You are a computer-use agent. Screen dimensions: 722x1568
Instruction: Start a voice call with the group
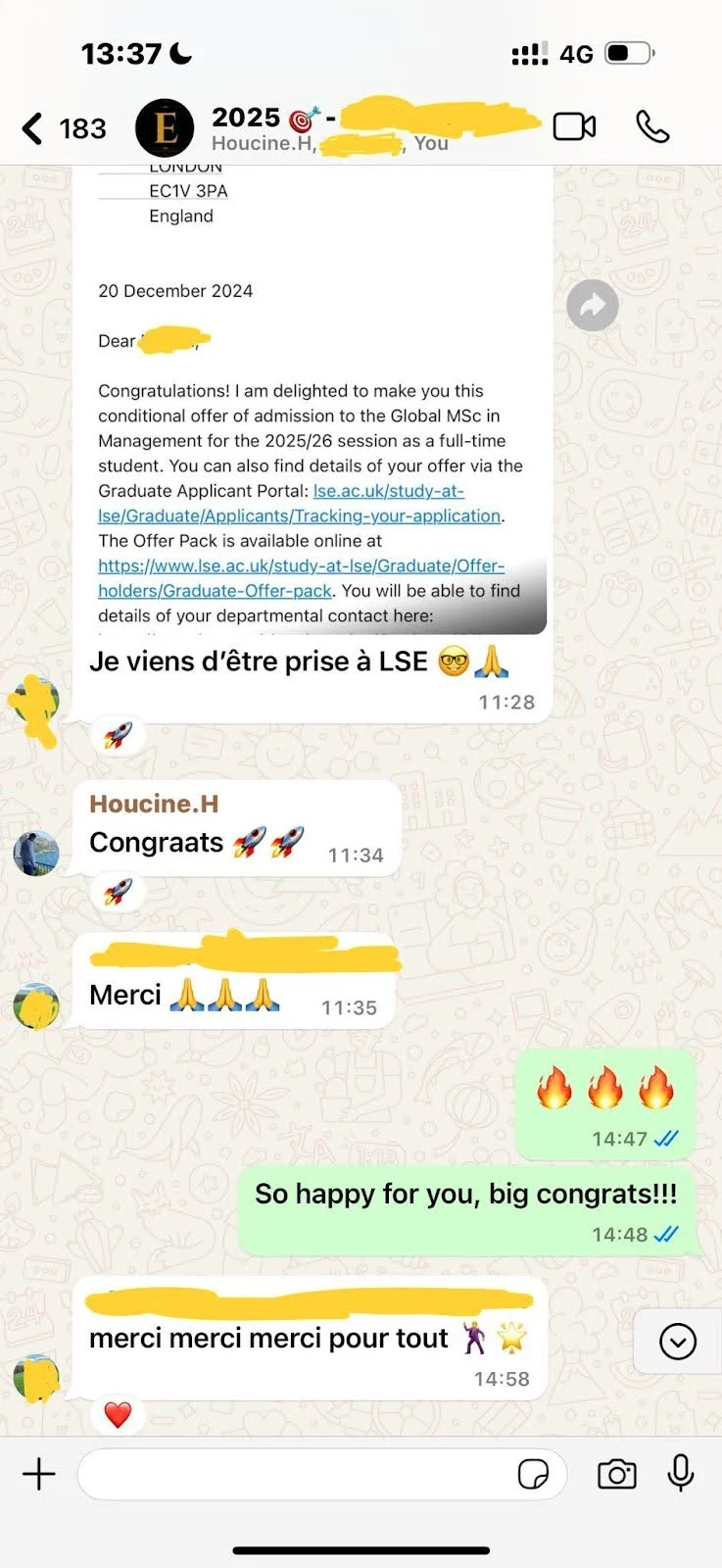coord(652,126)
